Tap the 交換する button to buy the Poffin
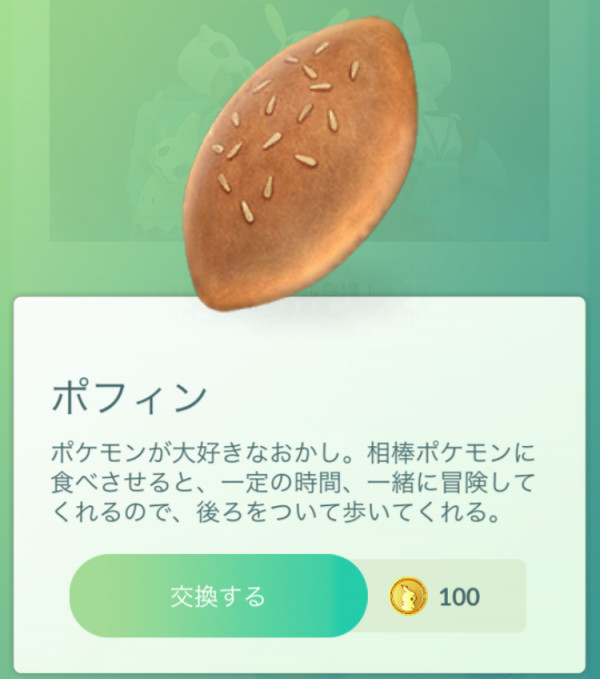Viewport: 600px width, 679px height. (218, 597)
